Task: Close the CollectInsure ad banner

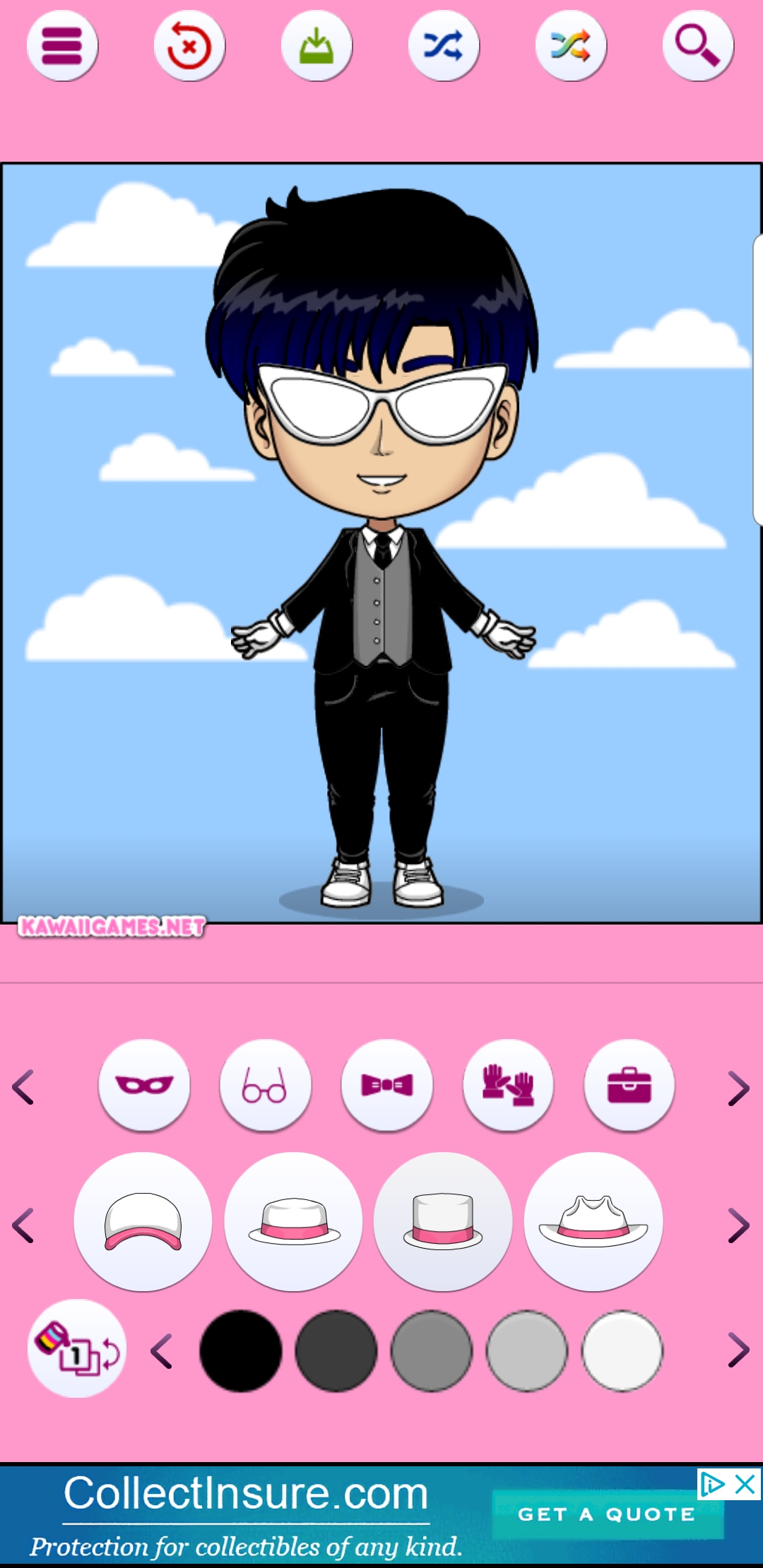Action: (x=745, y=1485)
